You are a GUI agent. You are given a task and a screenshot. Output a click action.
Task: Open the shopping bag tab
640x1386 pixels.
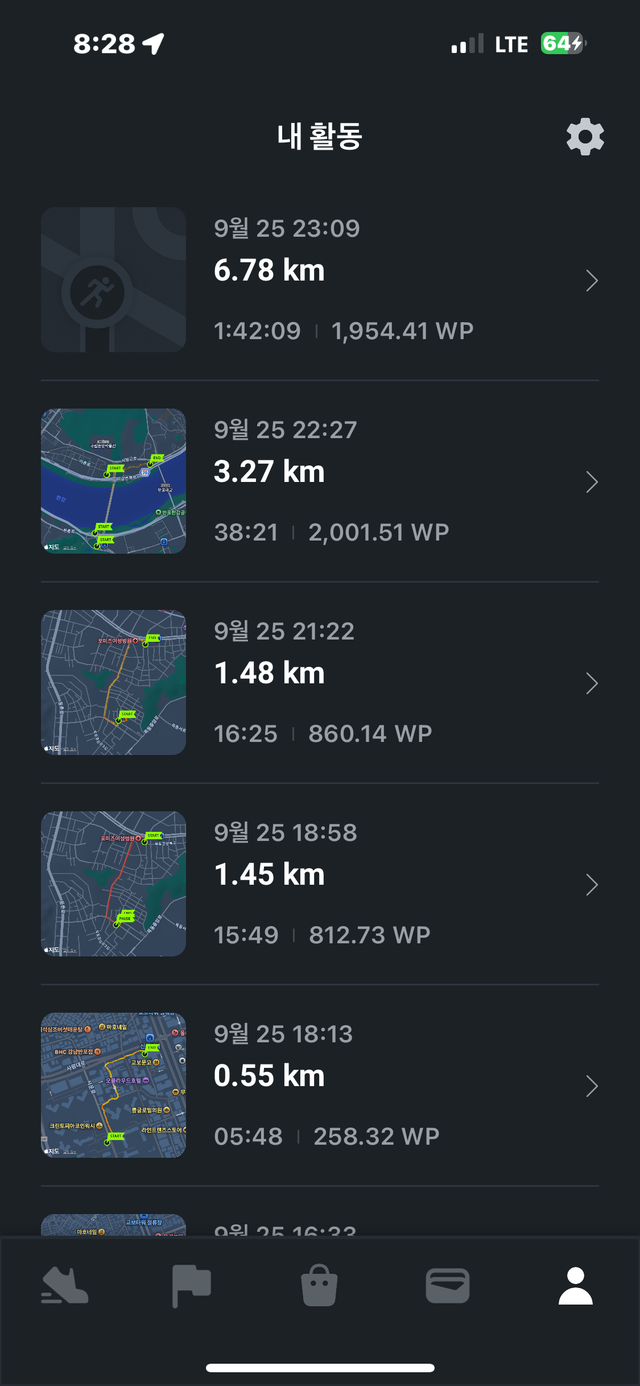pos(319,1286)
